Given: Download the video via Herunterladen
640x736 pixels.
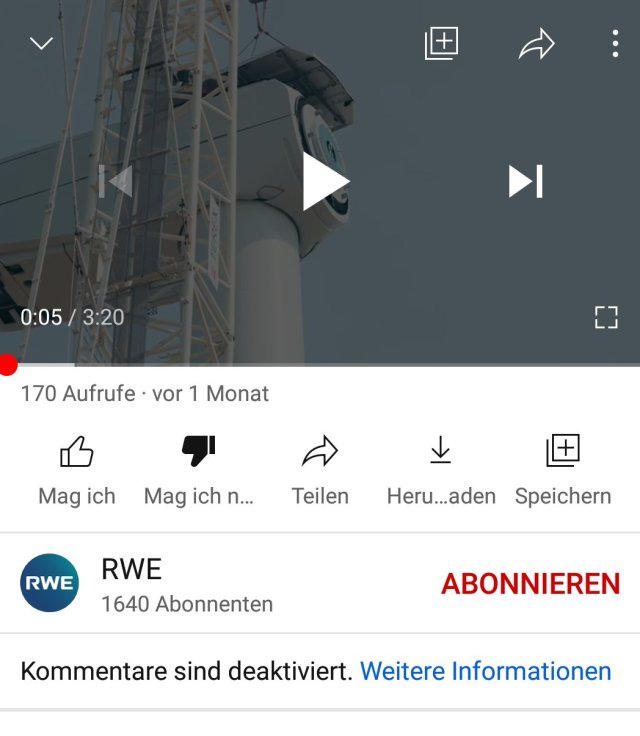Looking at the screenshot, I should (441, 468).
